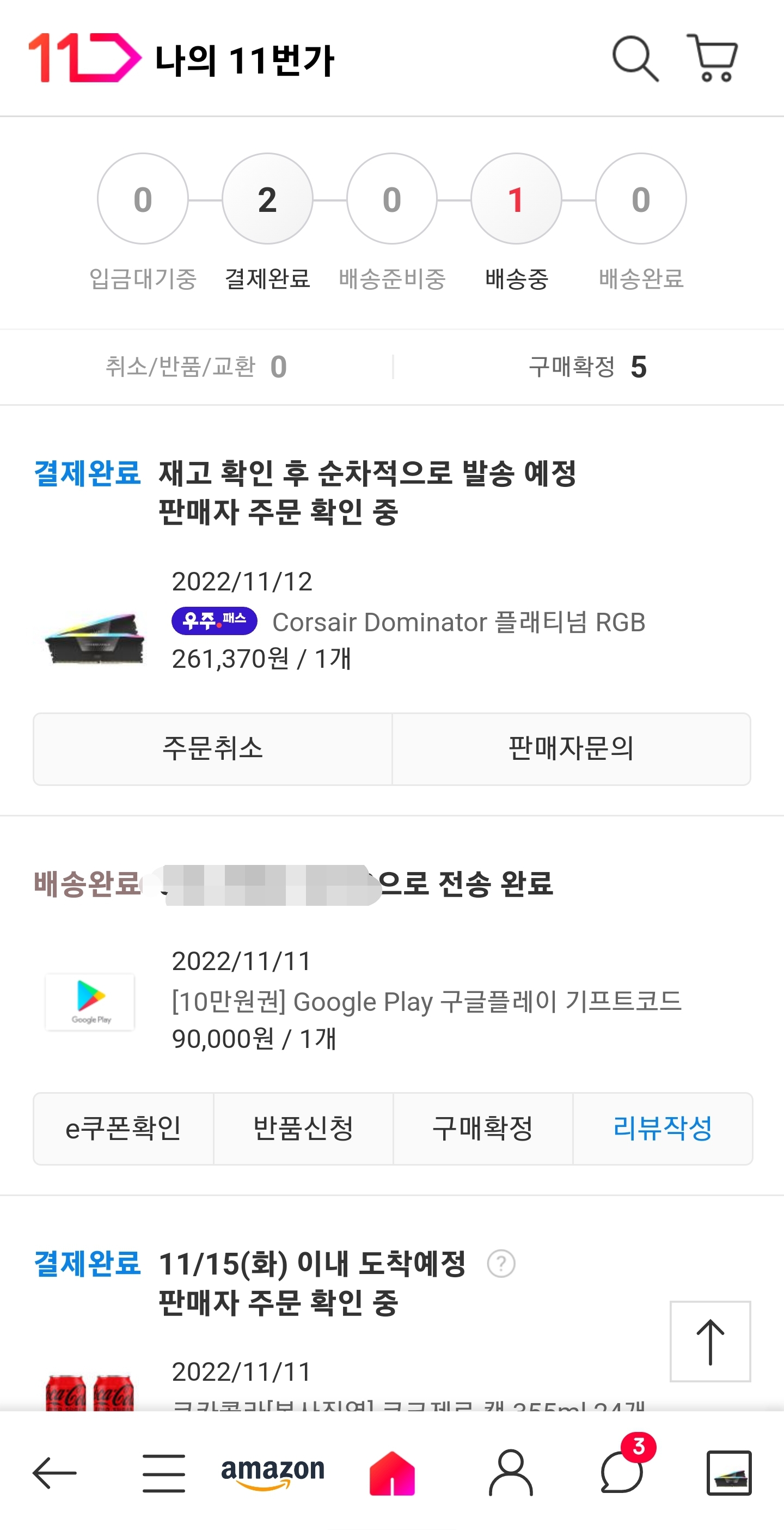
Task: View 배송중 orders count circle
Action: point(516,199)
